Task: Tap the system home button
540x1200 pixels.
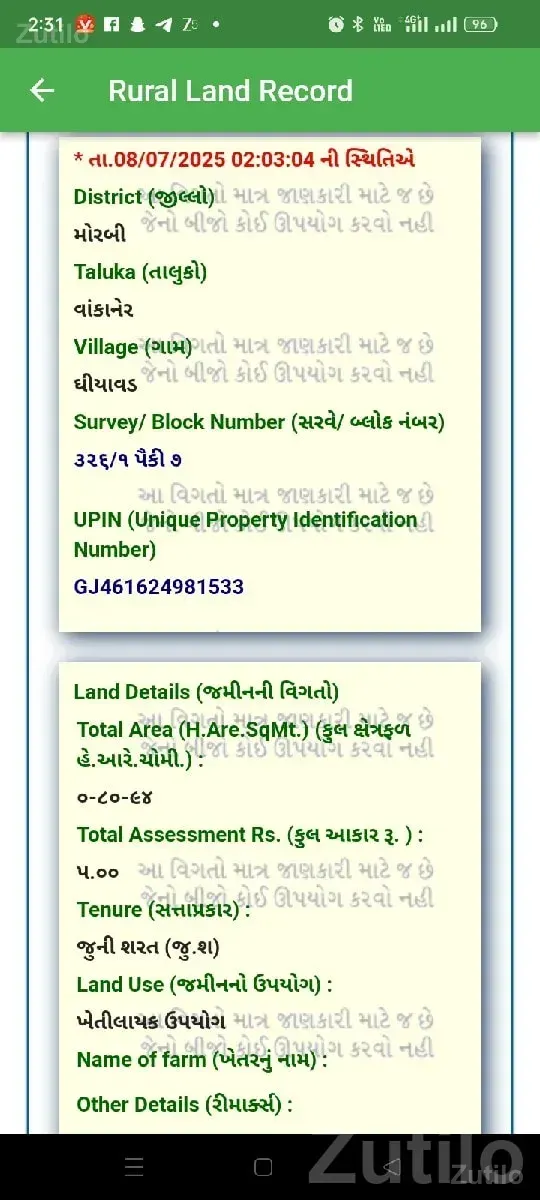Action: 263,1167
